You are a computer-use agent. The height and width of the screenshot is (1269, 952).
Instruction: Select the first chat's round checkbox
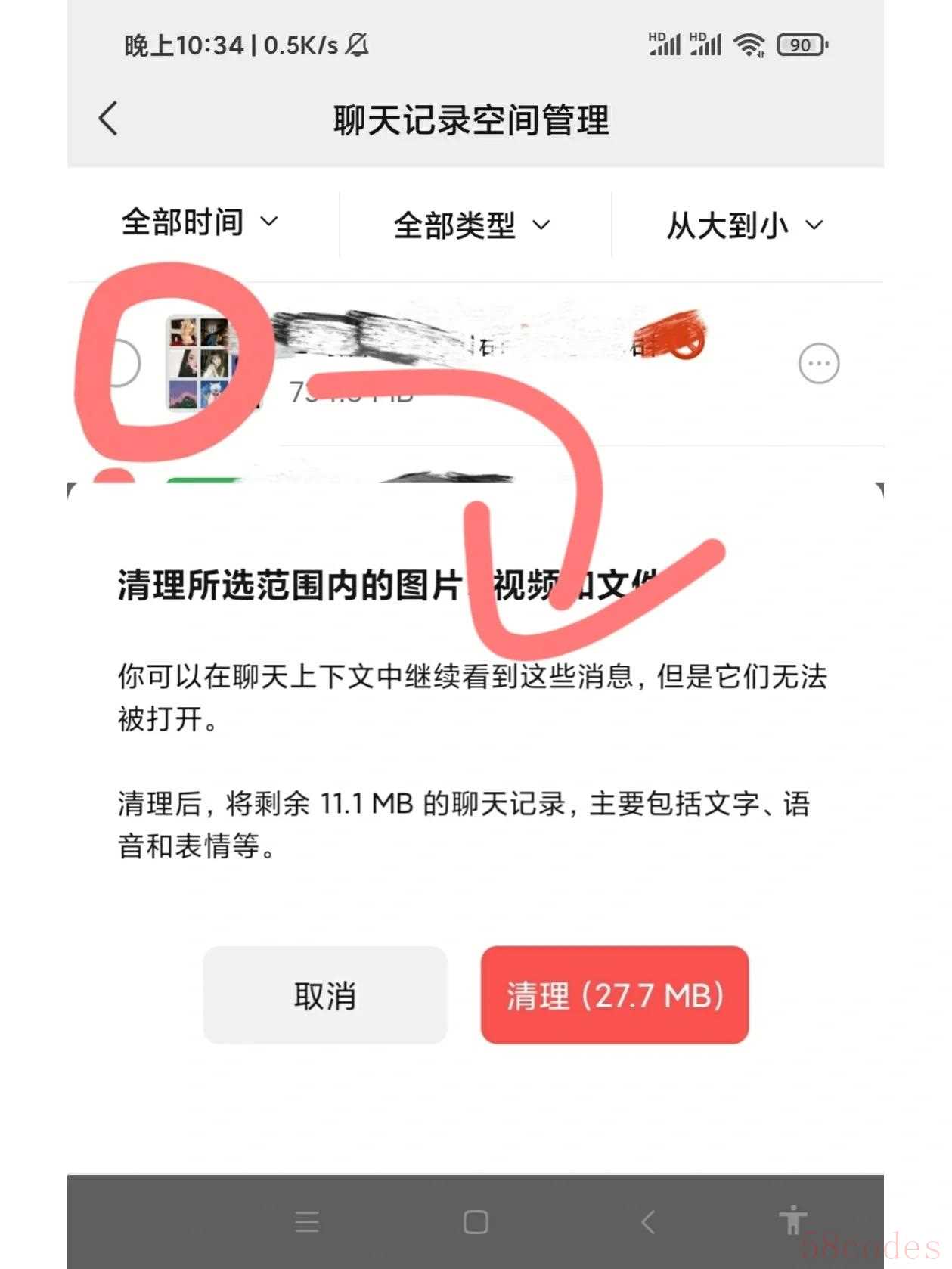[x=121, y=364]
